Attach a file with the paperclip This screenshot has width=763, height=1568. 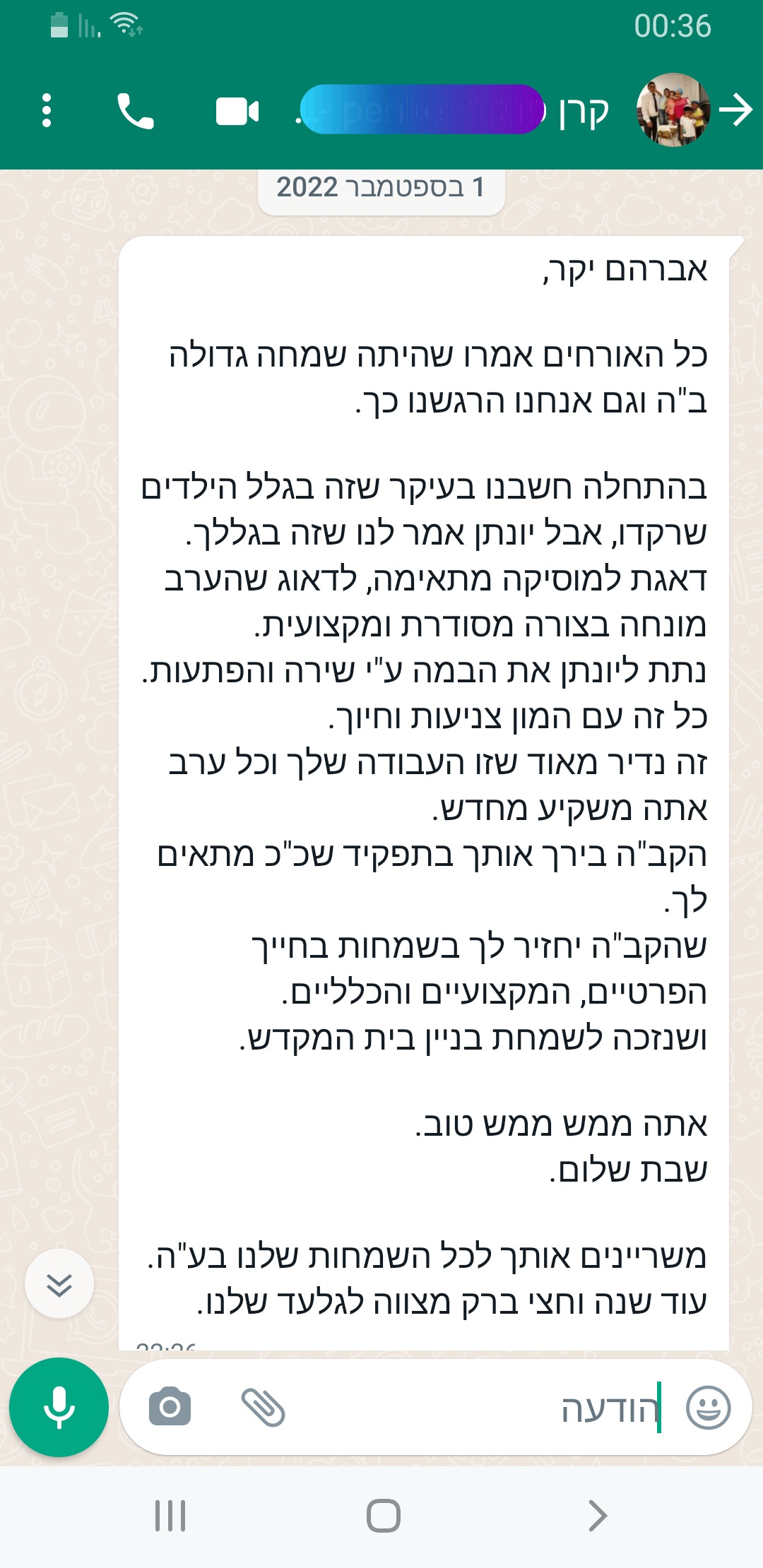point(263,1407)
